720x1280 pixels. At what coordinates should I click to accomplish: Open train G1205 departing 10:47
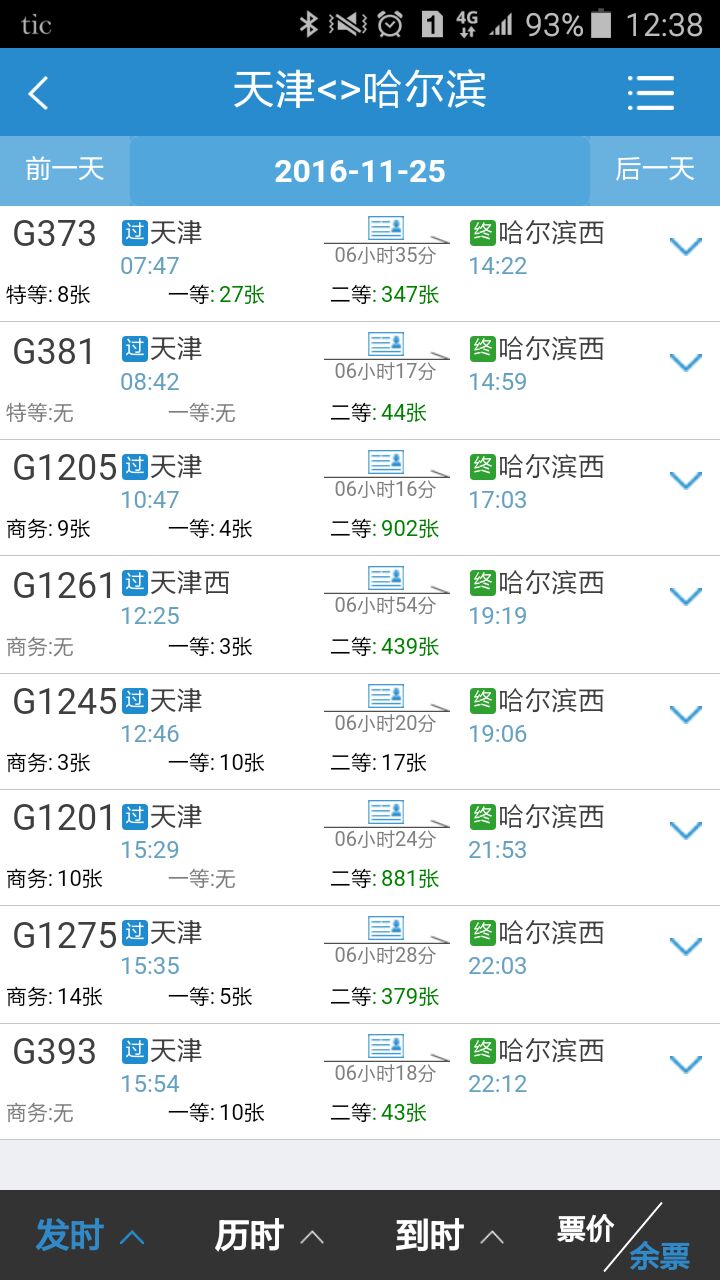click(360, 498)
